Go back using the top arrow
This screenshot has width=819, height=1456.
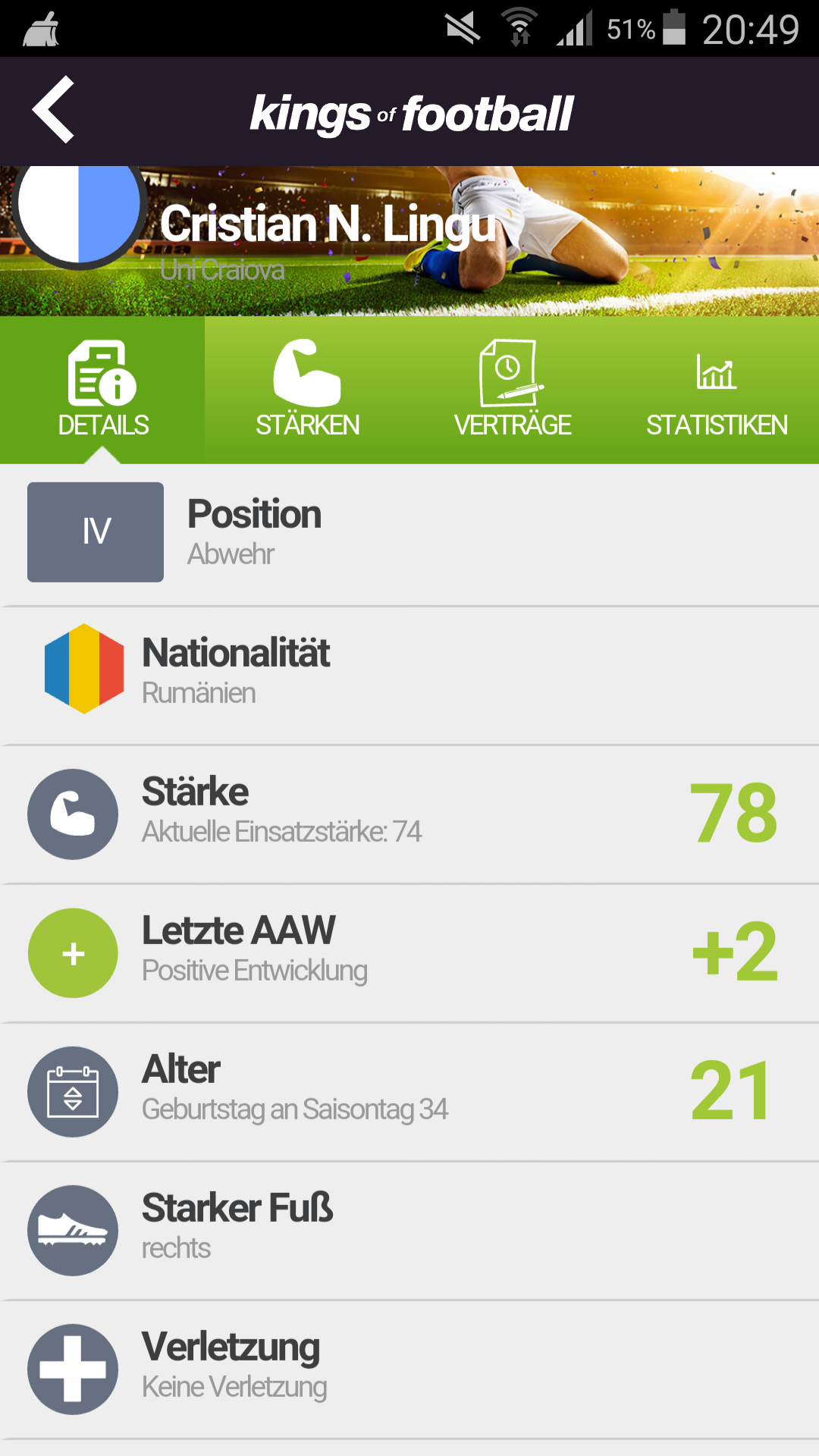(x=54, y=110)
